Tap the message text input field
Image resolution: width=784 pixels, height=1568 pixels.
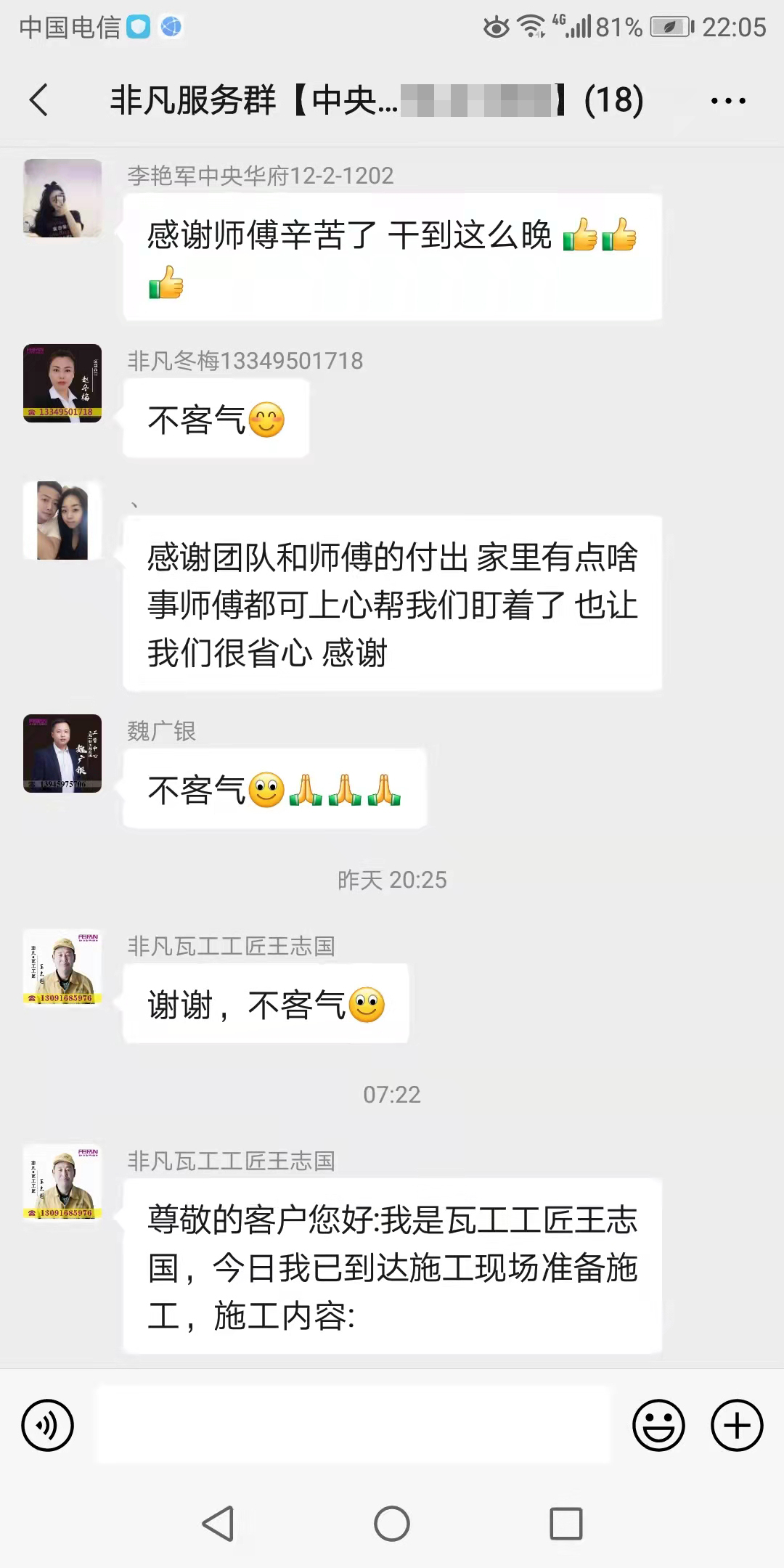(x=354, y=1424)
